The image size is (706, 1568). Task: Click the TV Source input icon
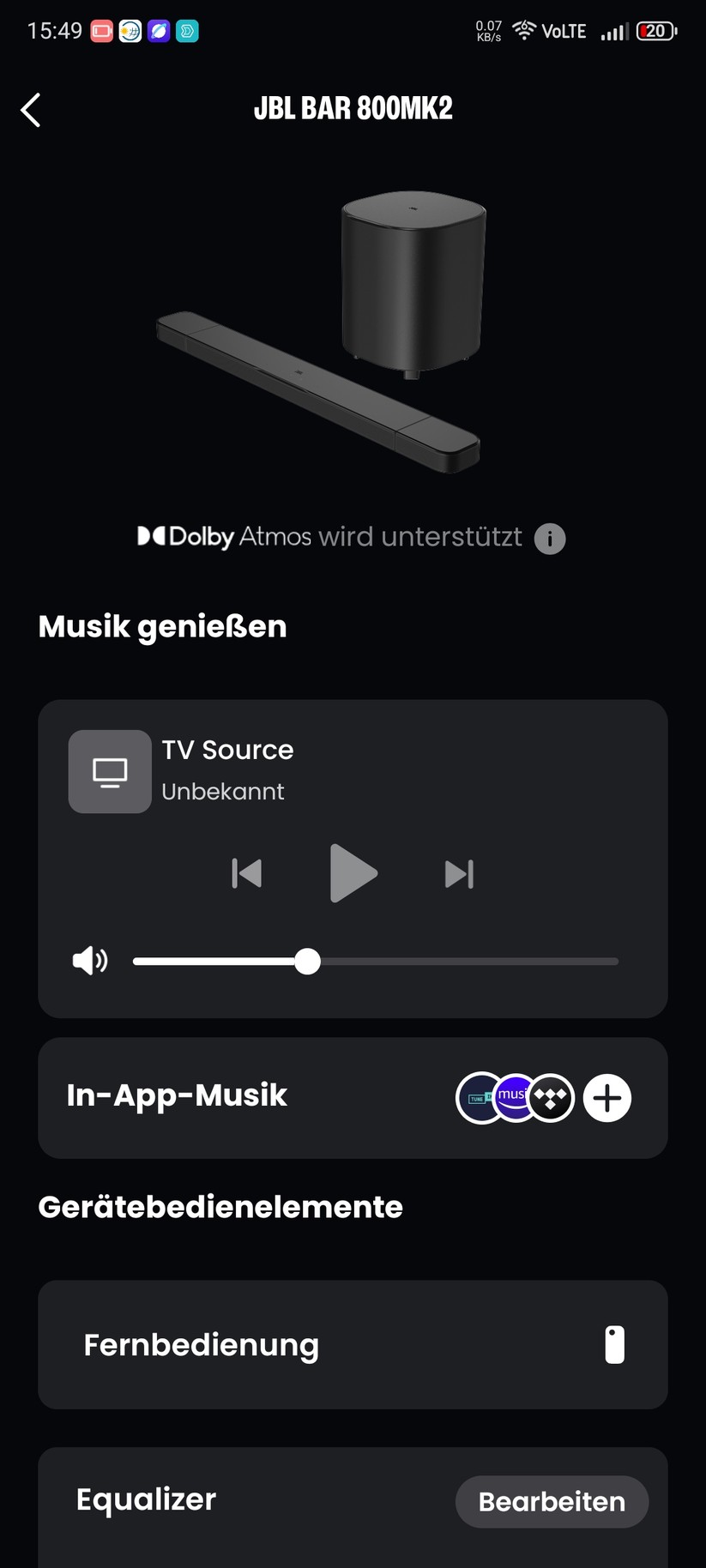109,771
